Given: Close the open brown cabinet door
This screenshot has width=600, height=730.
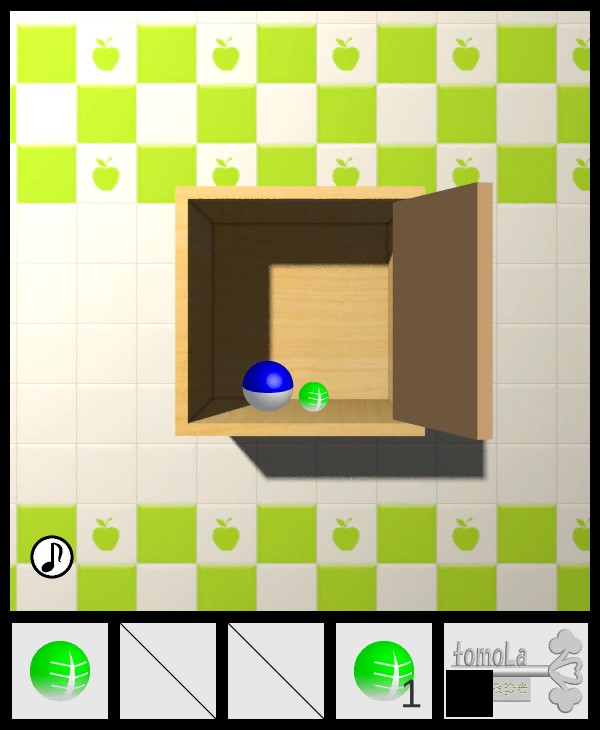Looking at the screenshot, I should [x=442, y=312].
